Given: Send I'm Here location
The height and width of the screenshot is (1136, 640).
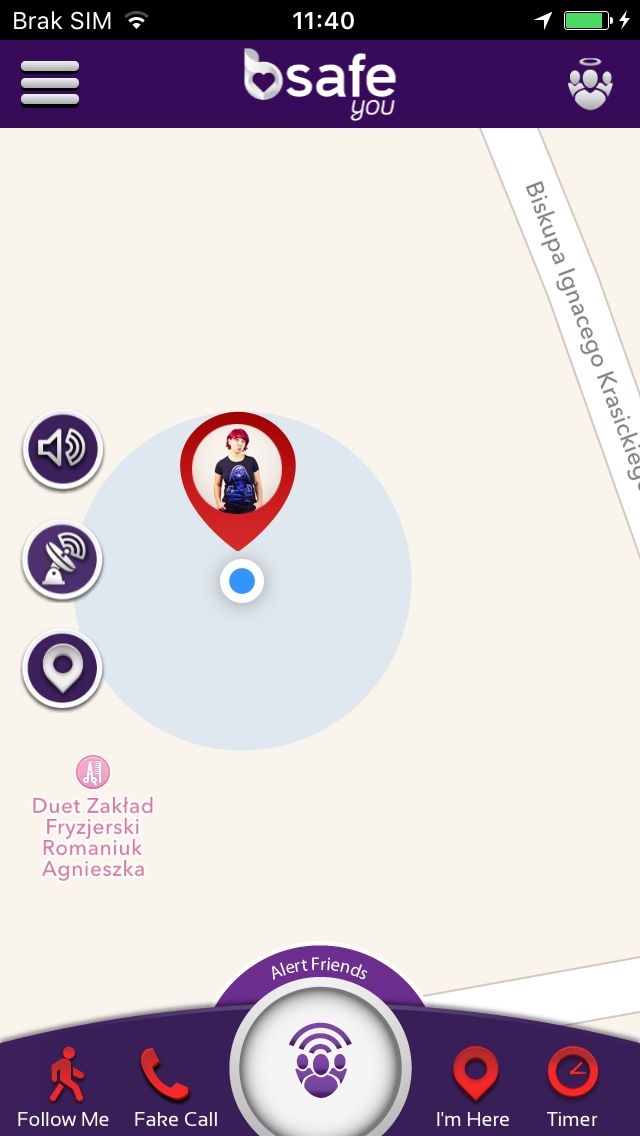Looking at the screenshot, I should pyautogui.click(x=473, y=1086).
